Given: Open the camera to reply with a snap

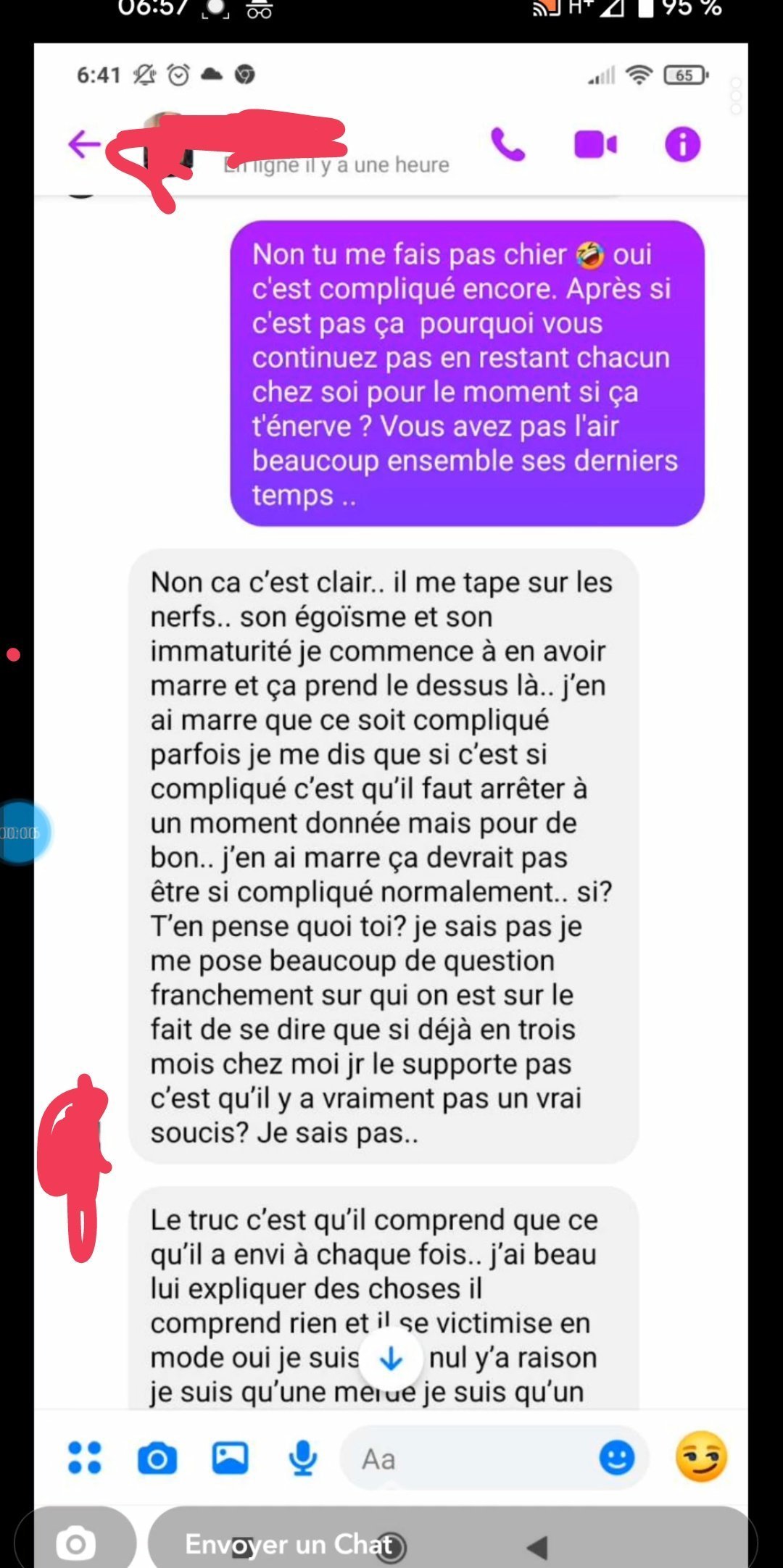Looking at the screenshot, I should tap(75, 1543).
